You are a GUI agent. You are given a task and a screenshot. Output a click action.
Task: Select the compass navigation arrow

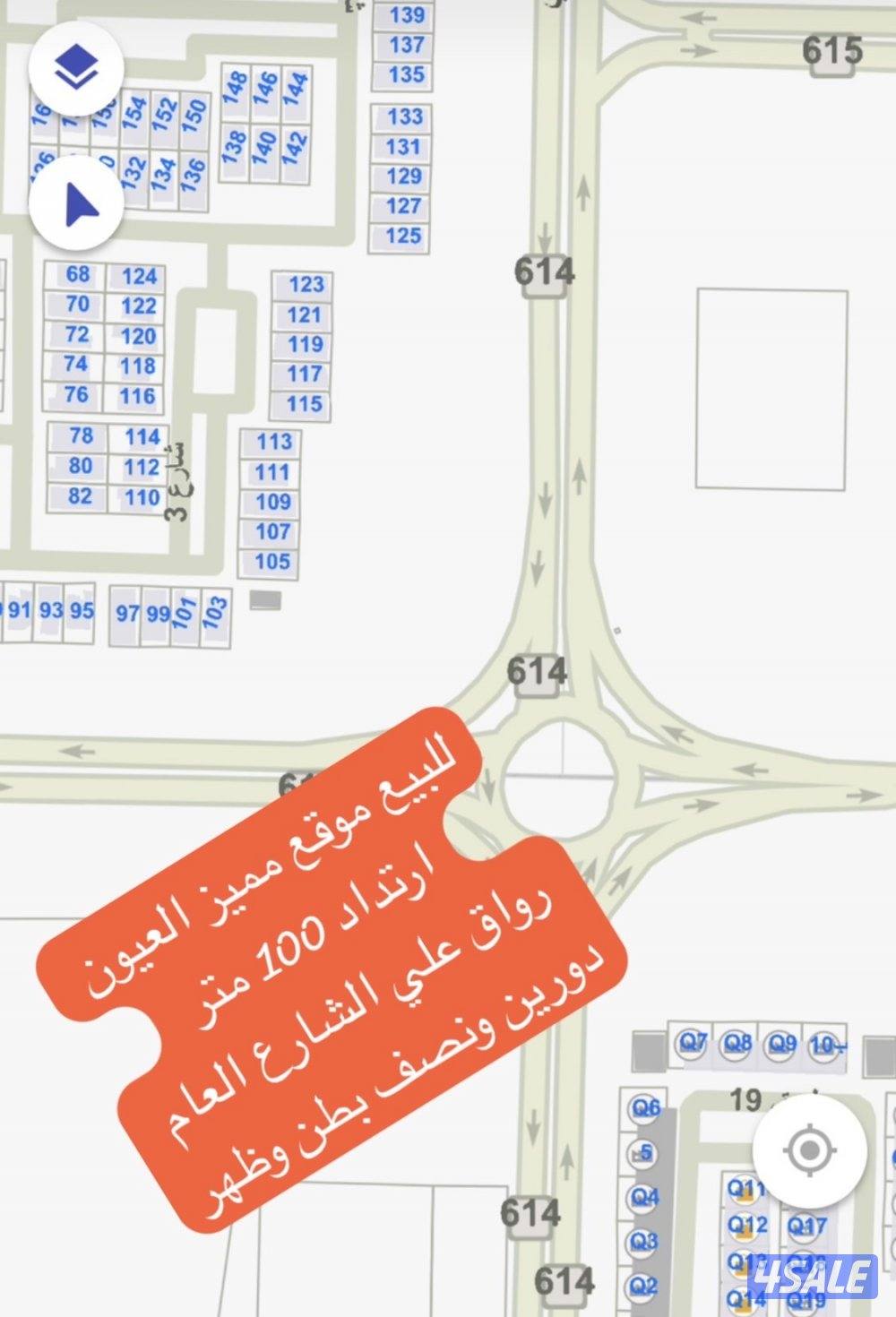(x=77, y=206)
